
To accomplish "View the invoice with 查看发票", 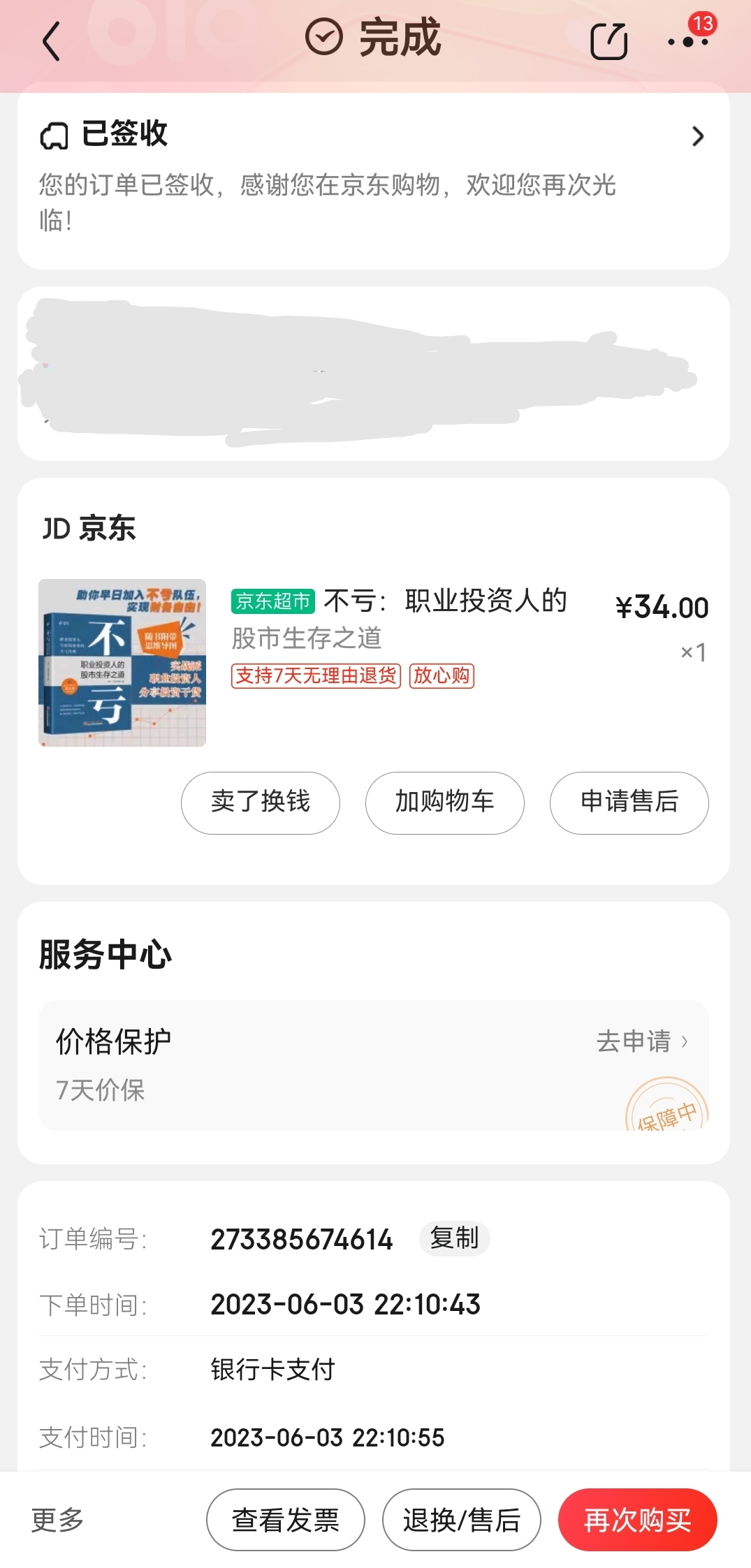I will coord(285,1520).
